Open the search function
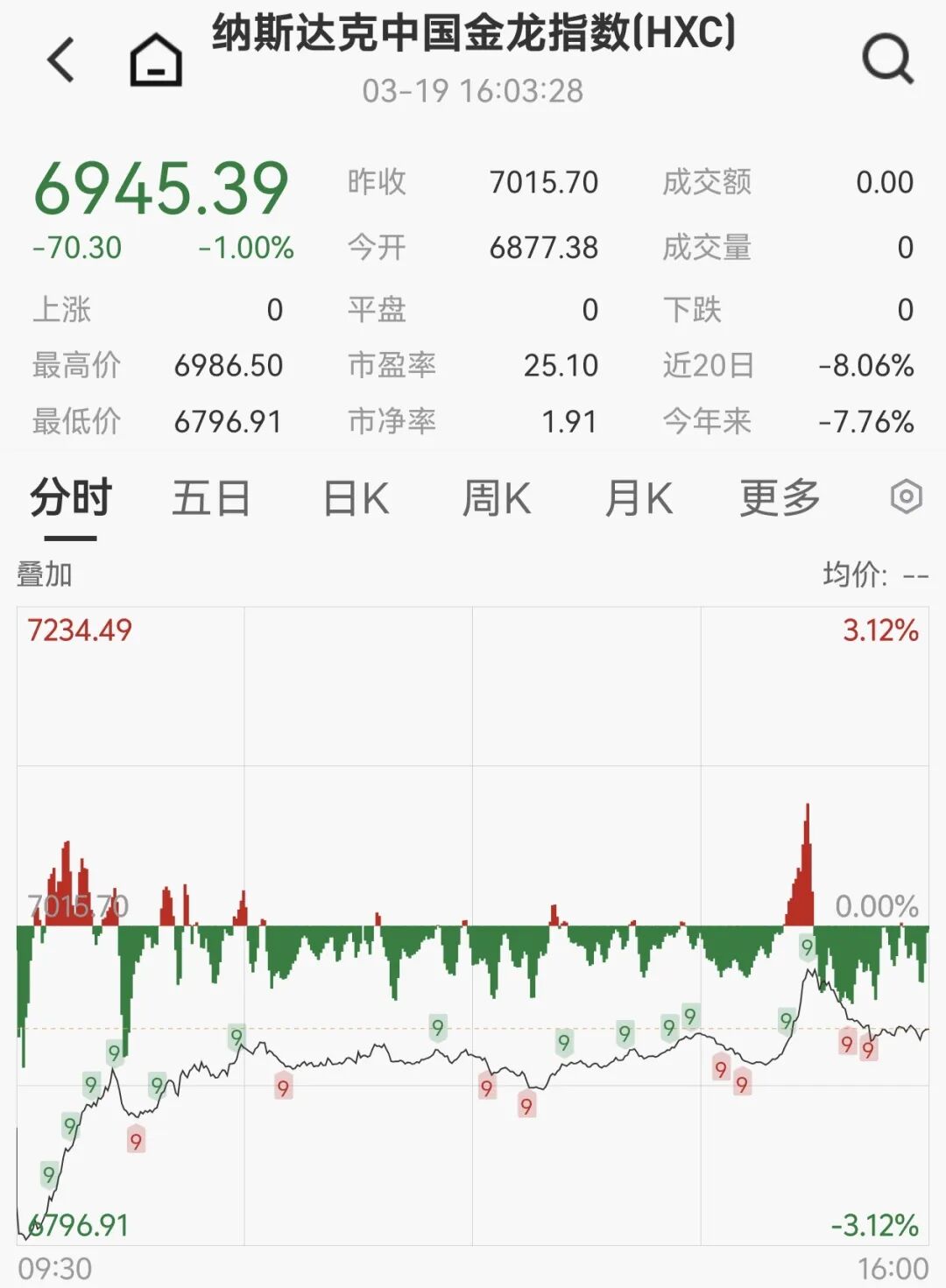 (x=888, y=60)
